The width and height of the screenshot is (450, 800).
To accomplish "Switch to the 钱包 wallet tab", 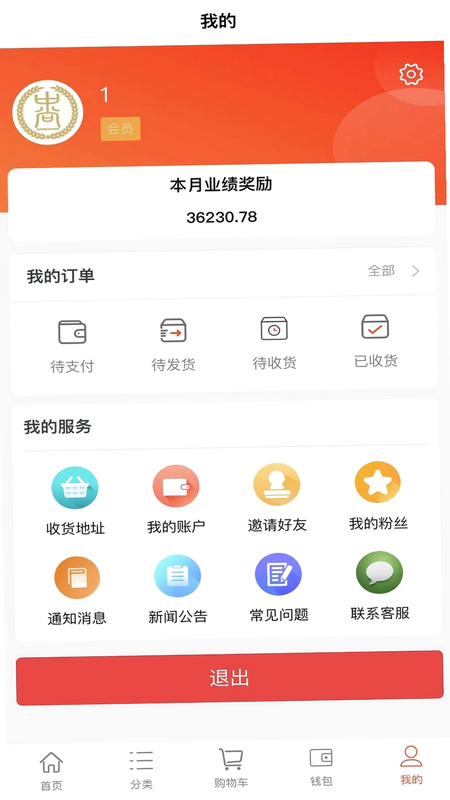I will pos(321,766).
